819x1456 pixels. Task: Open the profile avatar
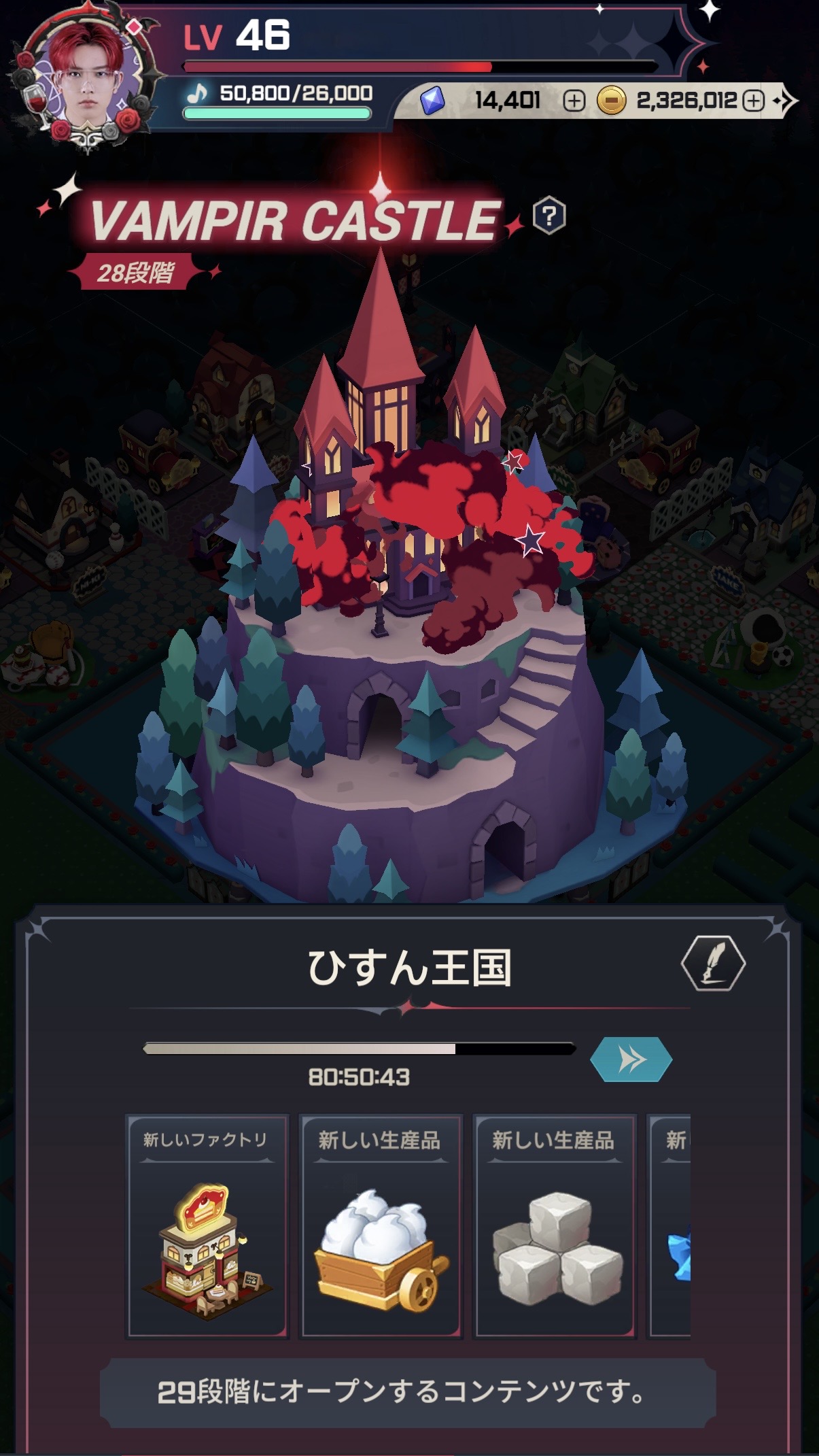tap(87, 80)
